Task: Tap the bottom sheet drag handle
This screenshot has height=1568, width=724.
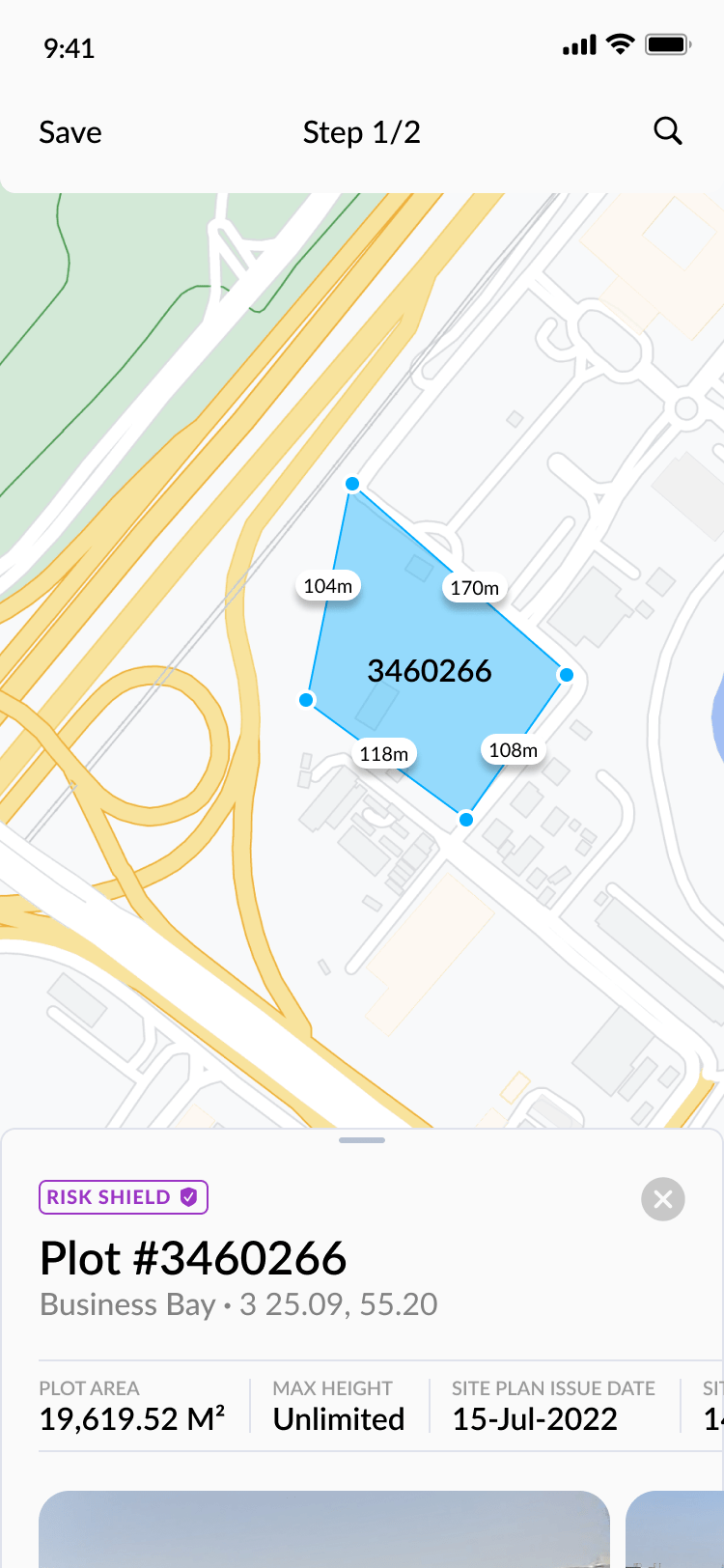Action: click(x=362, y=1140)
